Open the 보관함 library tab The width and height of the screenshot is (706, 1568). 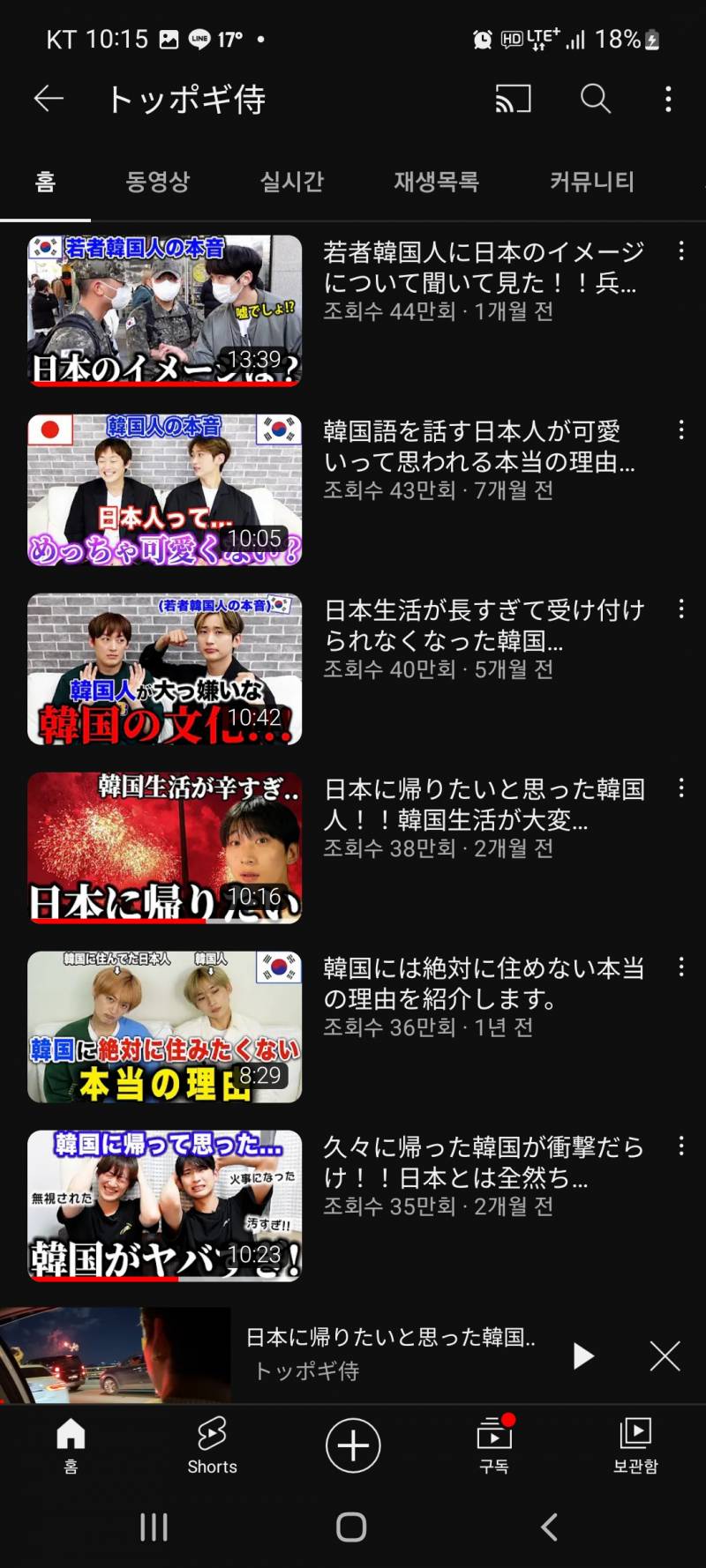pos(635,1445)
